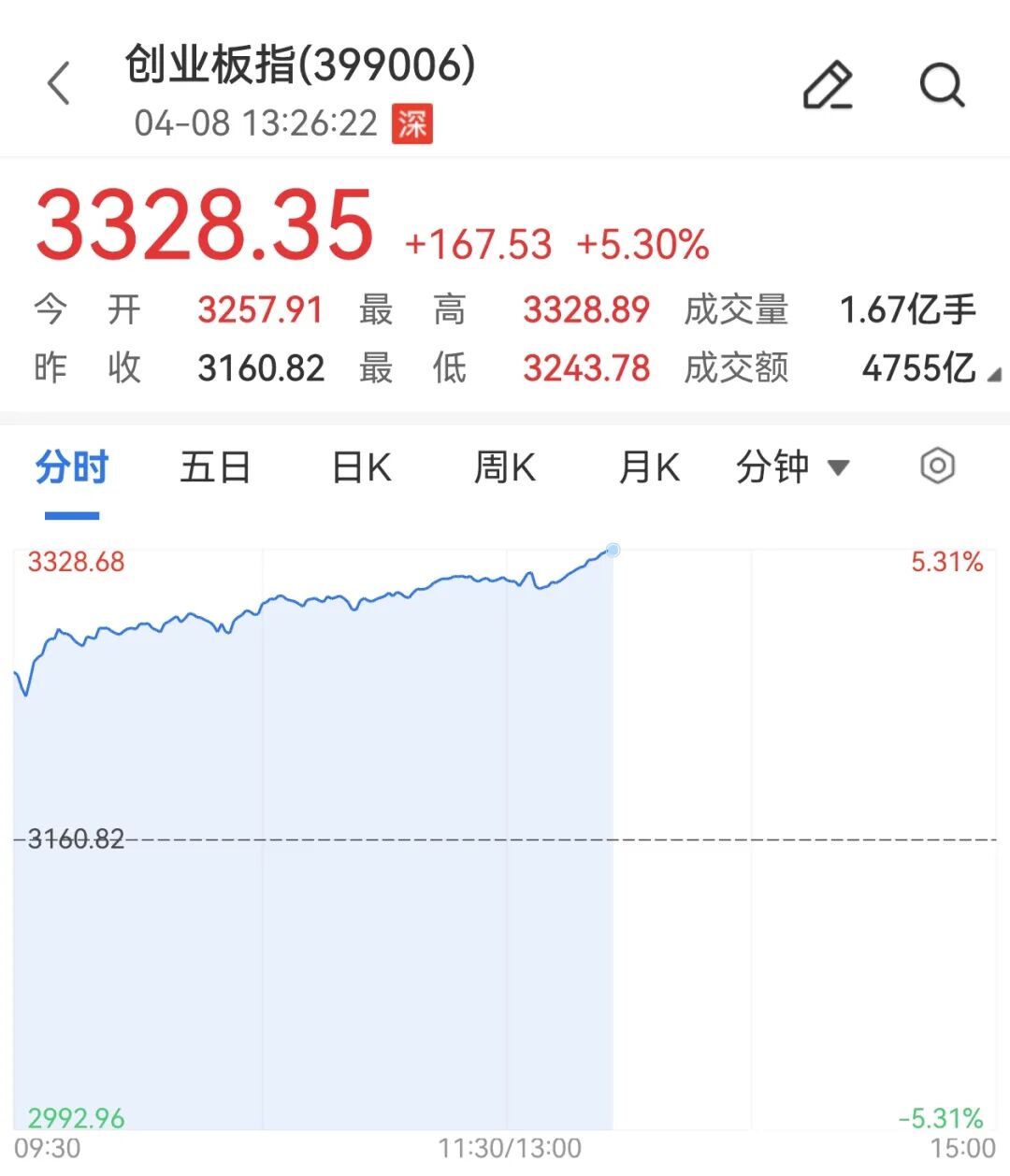Switch to the 五日 chart tab
The image size is (1010, 1176).
[215, 467]
